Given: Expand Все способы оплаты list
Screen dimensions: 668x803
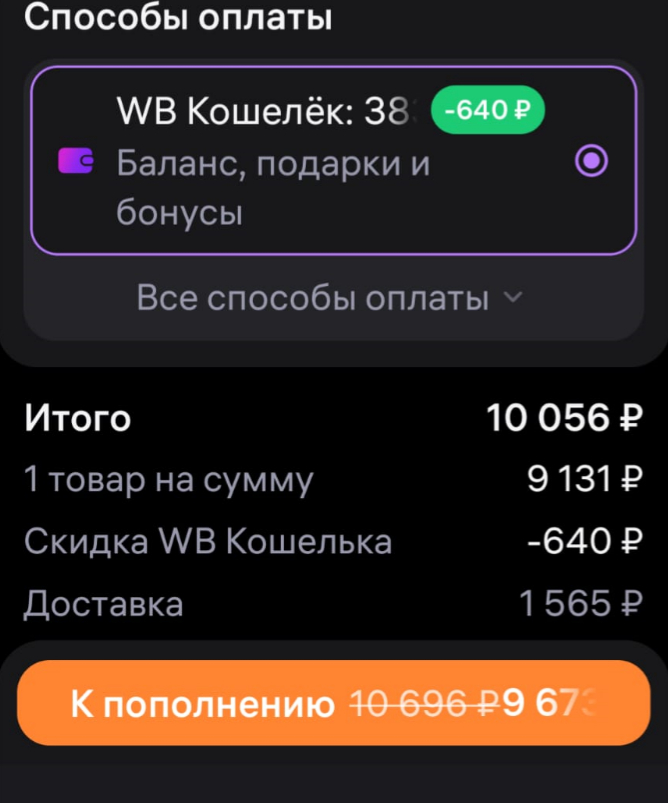Looking at the screenshot, I should [330, 298].
